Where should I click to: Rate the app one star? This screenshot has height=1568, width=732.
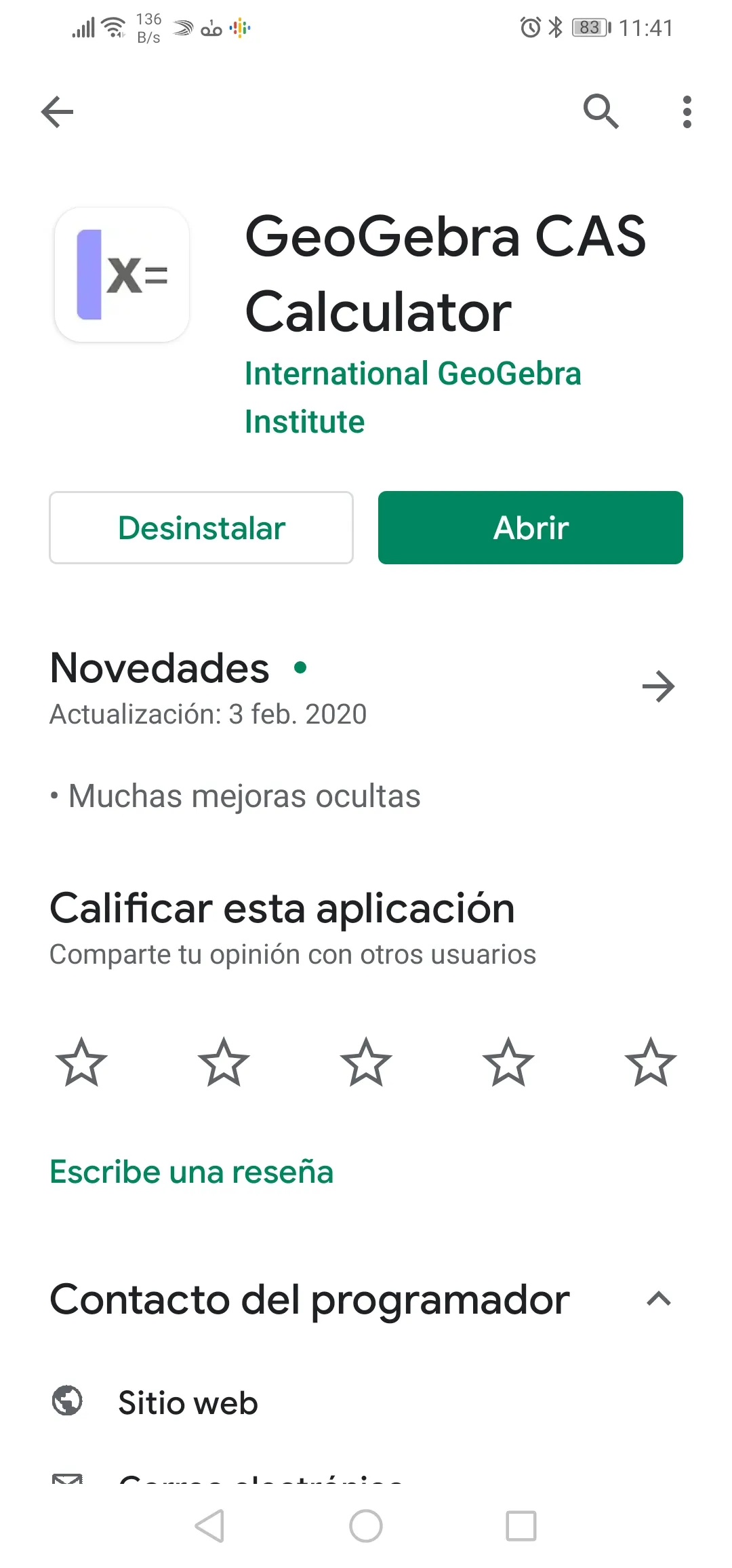[x=81, y=1063]
